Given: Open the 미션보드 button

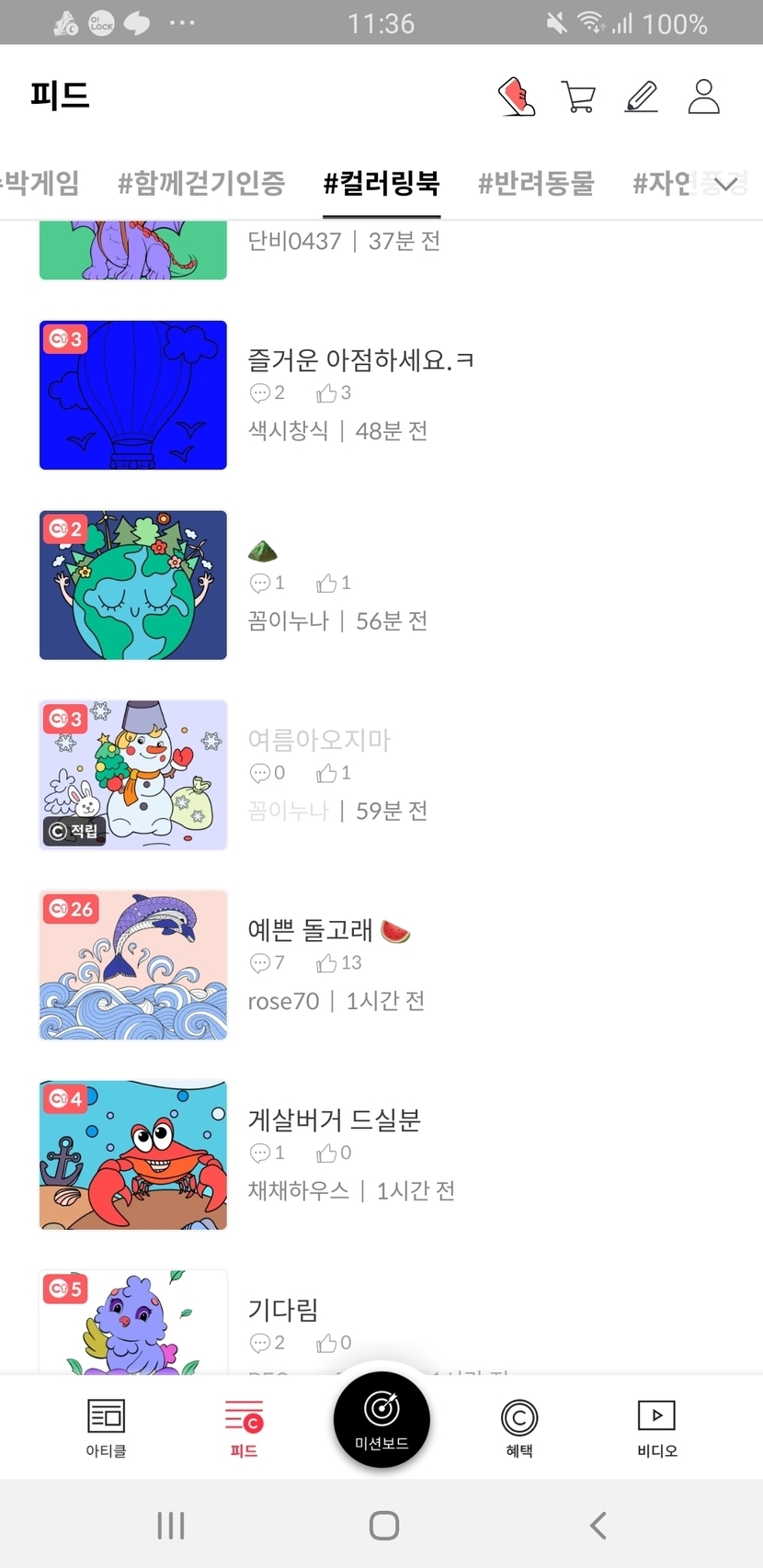Looking at the screenshot, I should pyautogui.click(x=381, y=1418).
